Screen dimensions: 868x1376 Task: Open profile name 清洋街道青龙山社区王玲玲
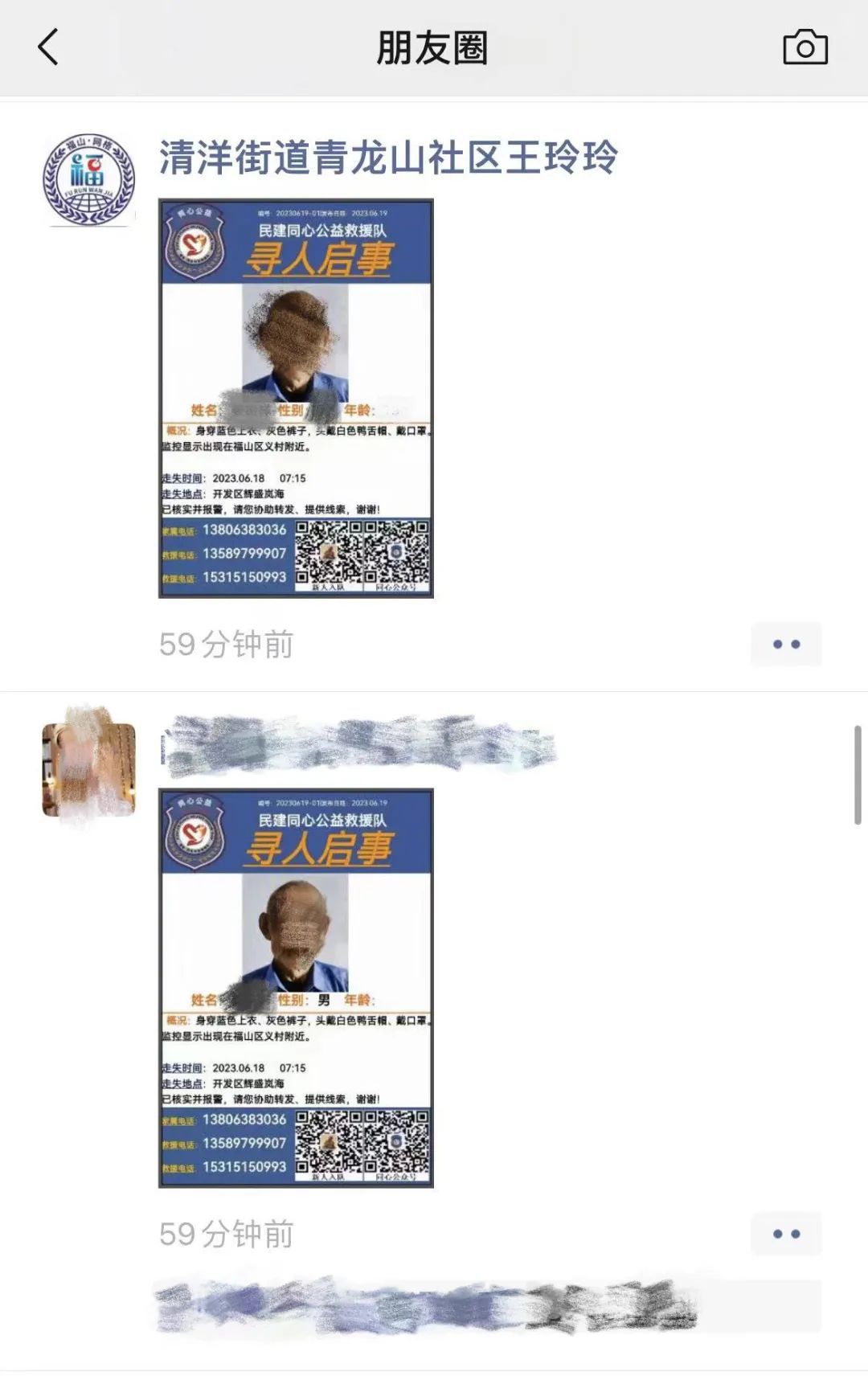click(388, 157)
